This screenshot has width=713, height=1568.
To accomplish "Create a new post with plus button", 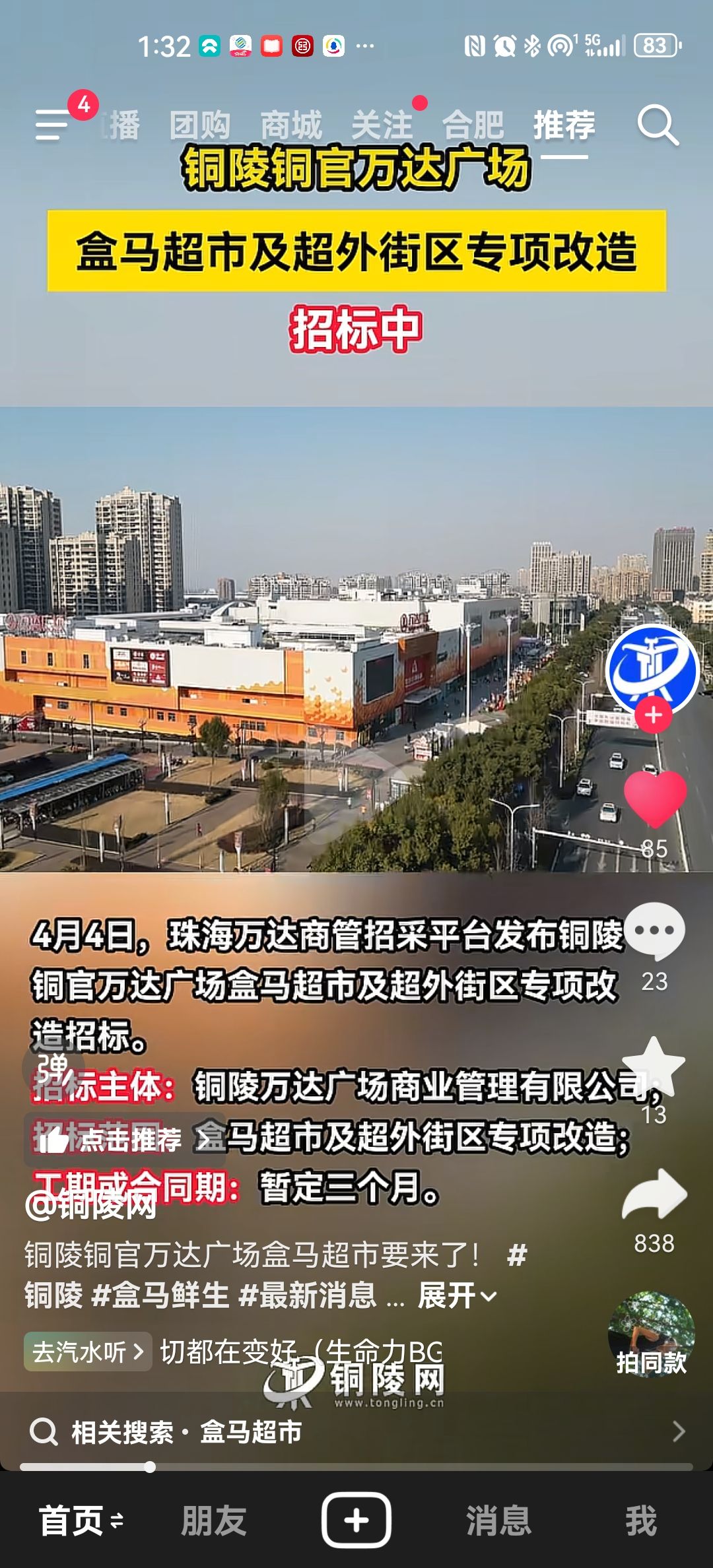I will 356,1520.
